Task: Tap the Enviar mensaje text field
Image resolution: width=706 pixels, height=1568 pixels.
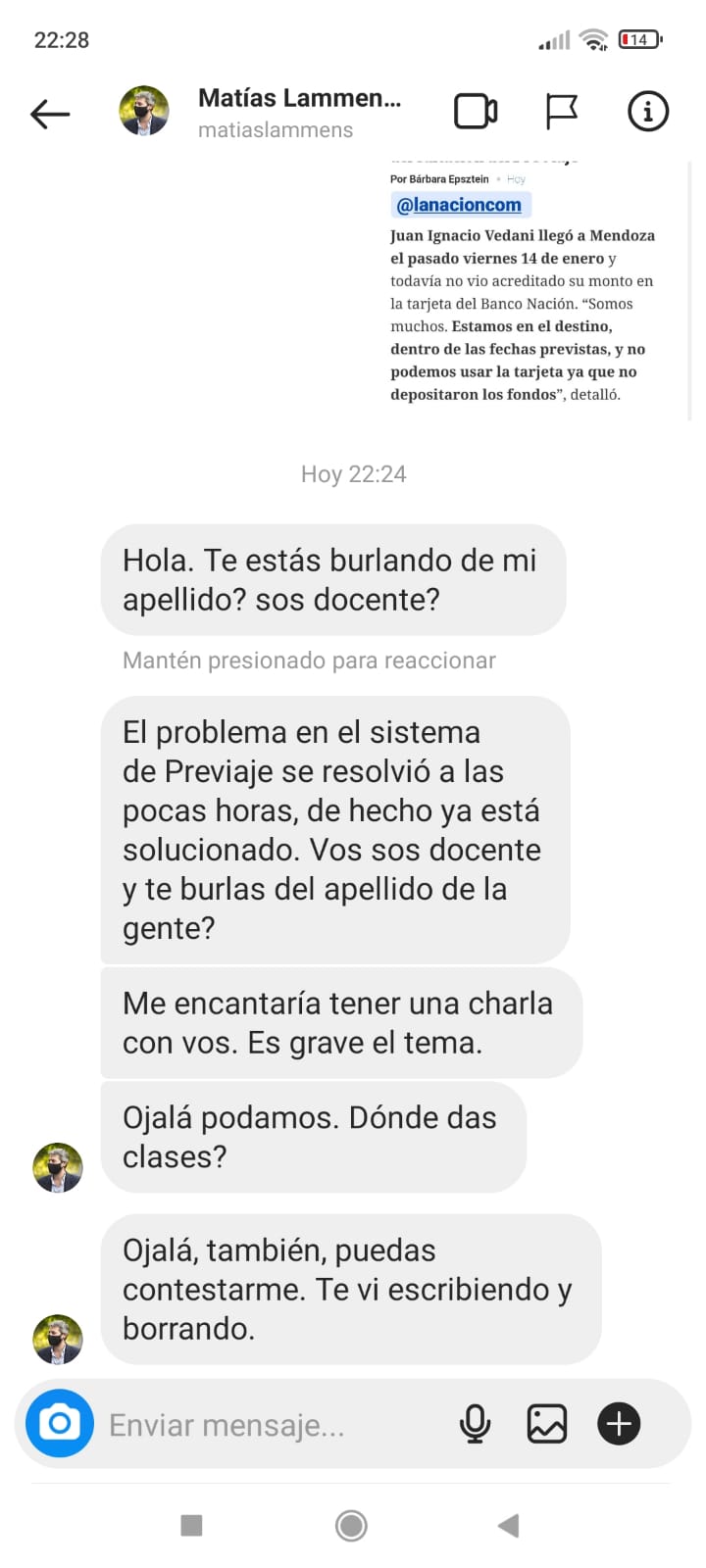Action: pos(275,1425)
